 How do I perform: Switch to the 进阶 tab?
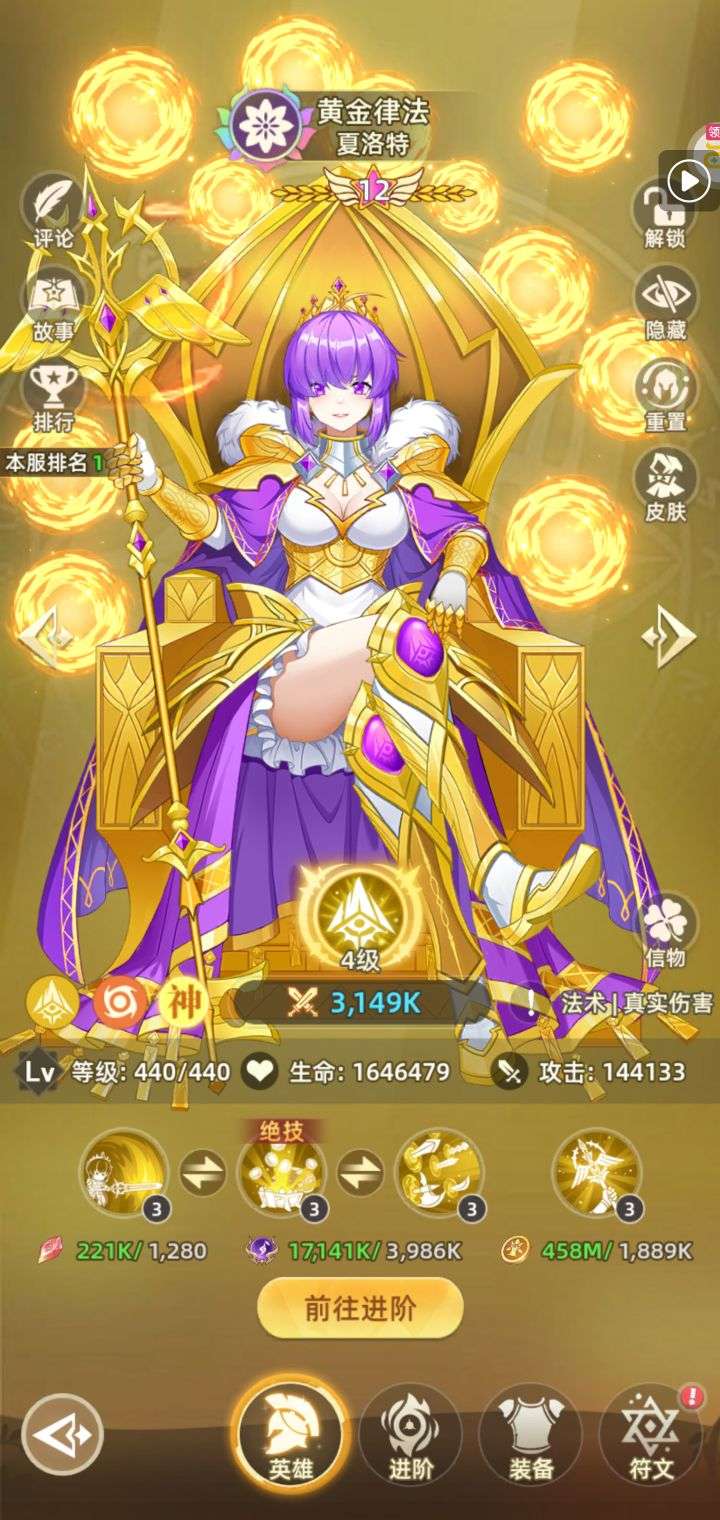click(410, 1435)
